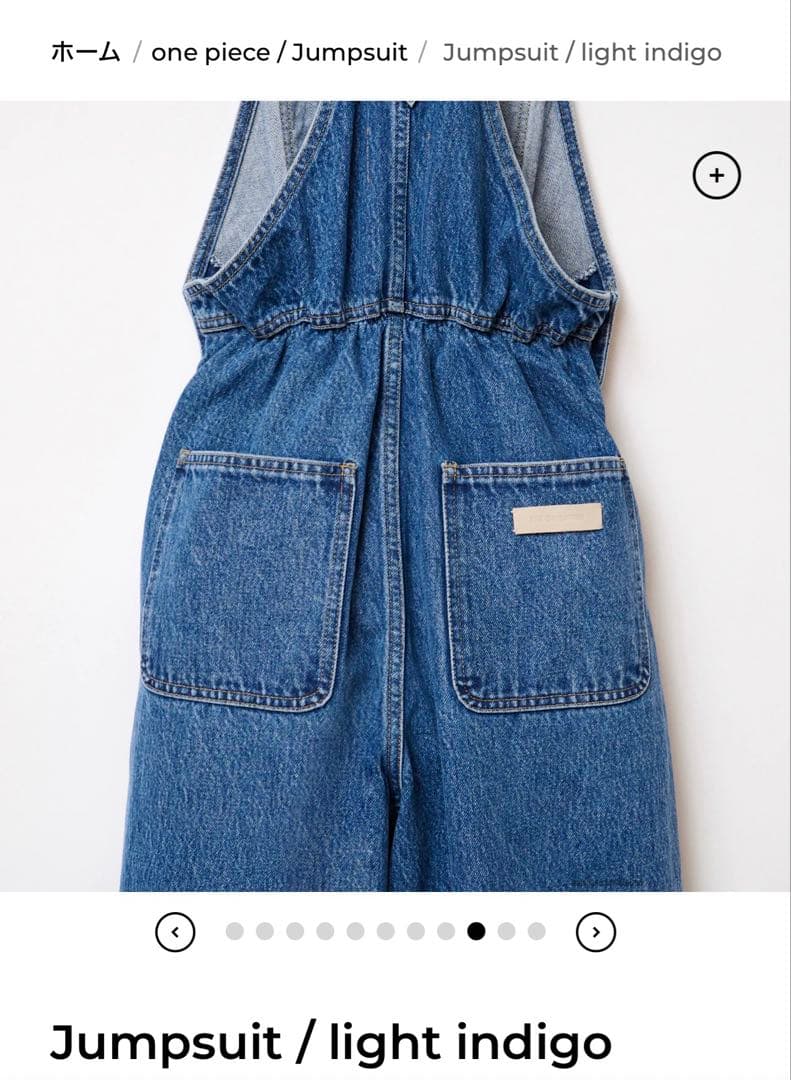Screen dimensions: 791x1080
Task: Select the last image dot
Action: pos(537,932)
